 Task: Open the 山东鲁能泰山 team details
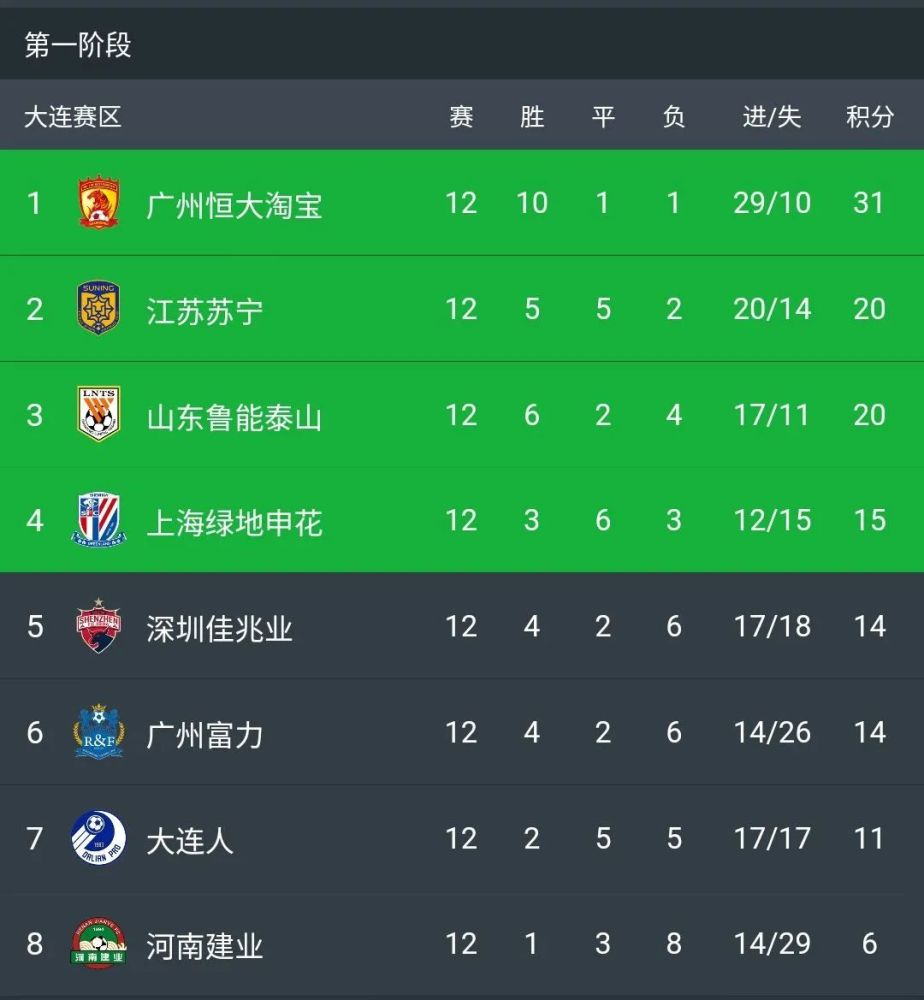(x=234, y=416)
